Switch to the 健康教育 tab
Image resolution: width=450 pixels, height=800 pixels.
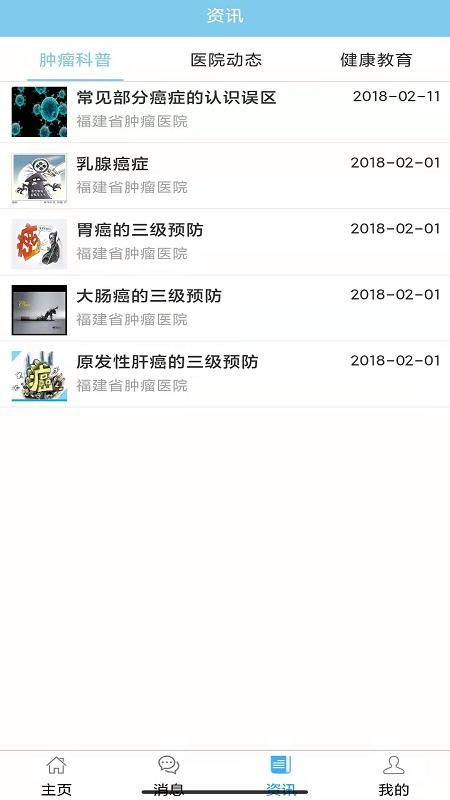point(376,60)
